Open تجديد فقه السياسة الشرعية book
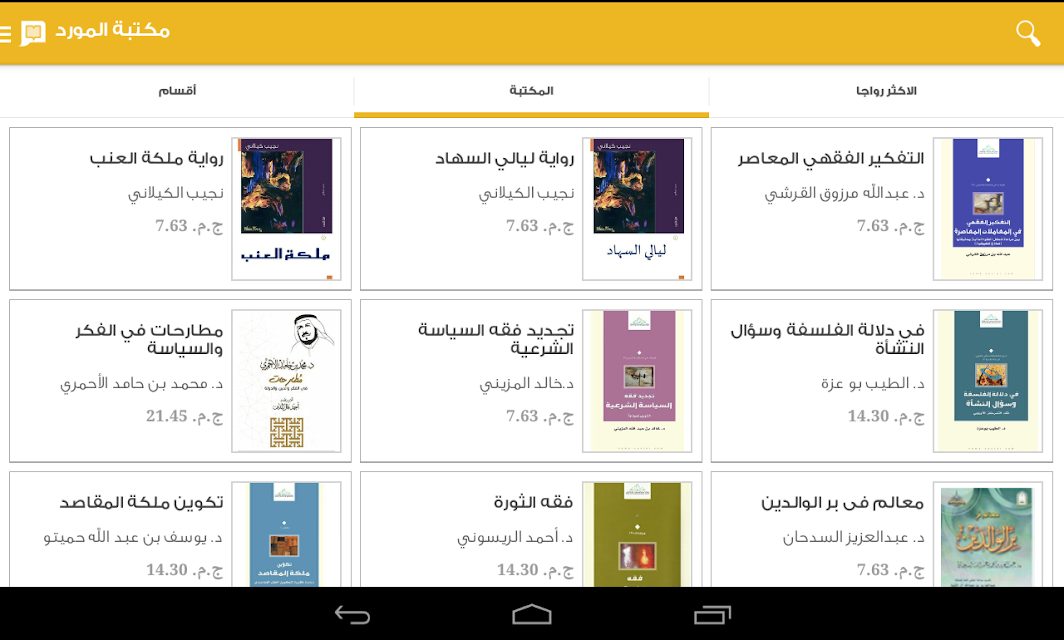This screenshot has height=640, width=1064. tap(531, 381)
